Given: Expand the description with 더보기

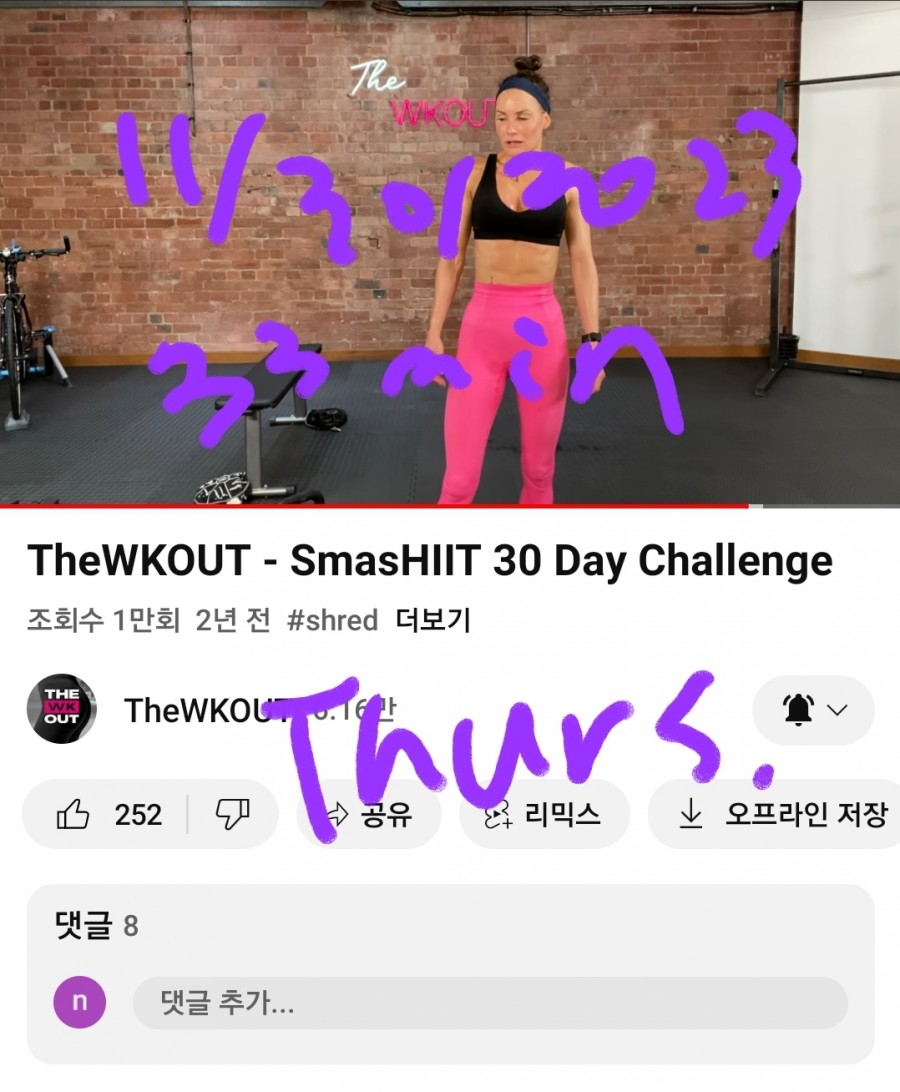Looking at the screenshot, I should click(432, 621).
